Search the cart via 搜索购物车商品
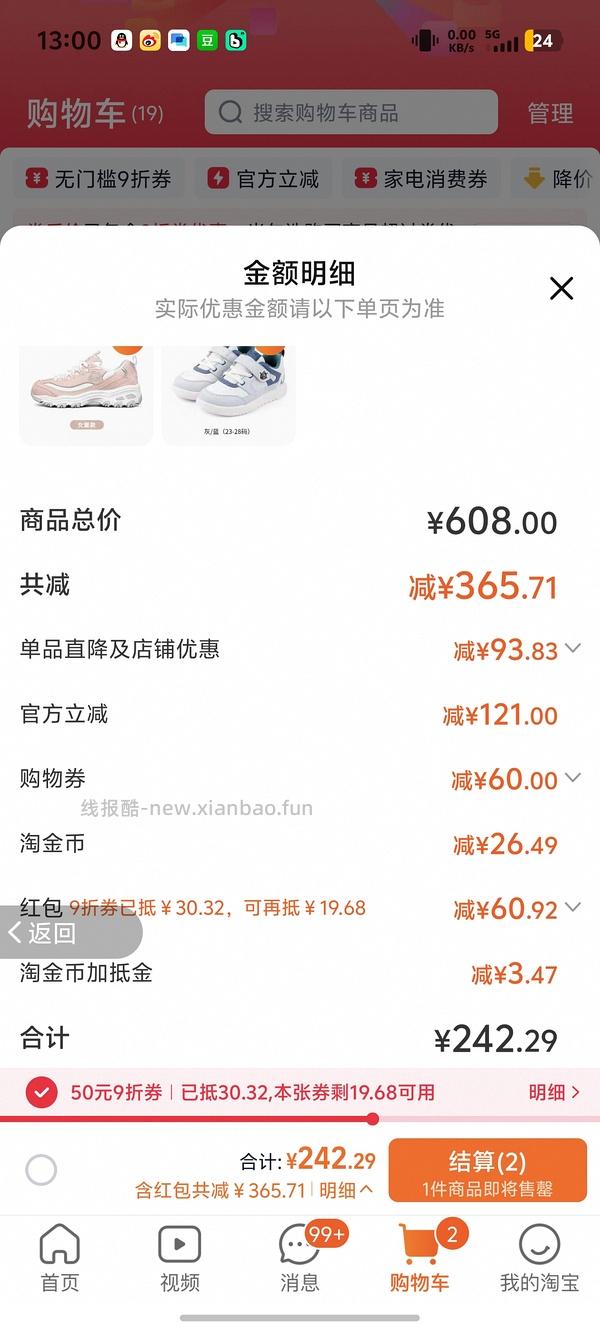Viewport: 600px width, 1333px height. 350,112
